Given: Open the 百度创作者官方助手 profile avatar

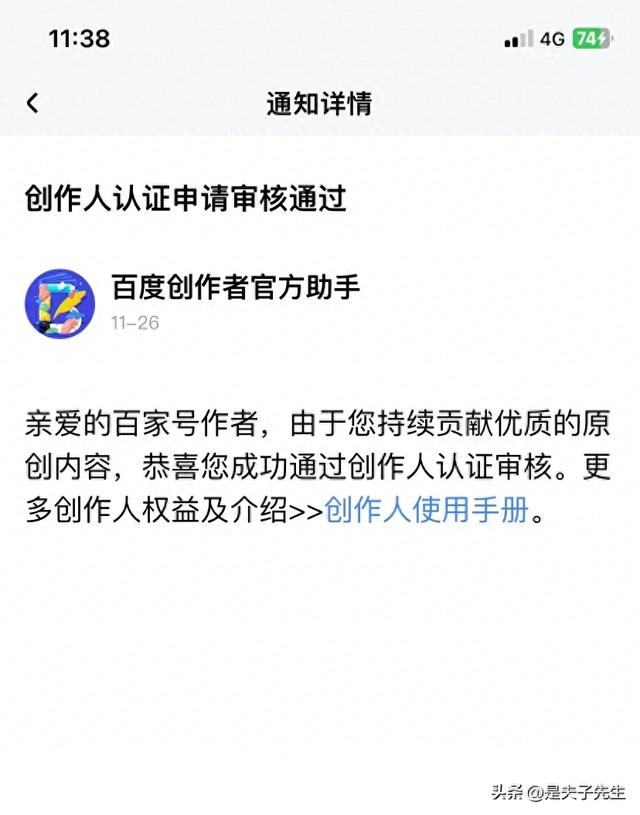Looking at the screenshot, I should pos(60,302).
